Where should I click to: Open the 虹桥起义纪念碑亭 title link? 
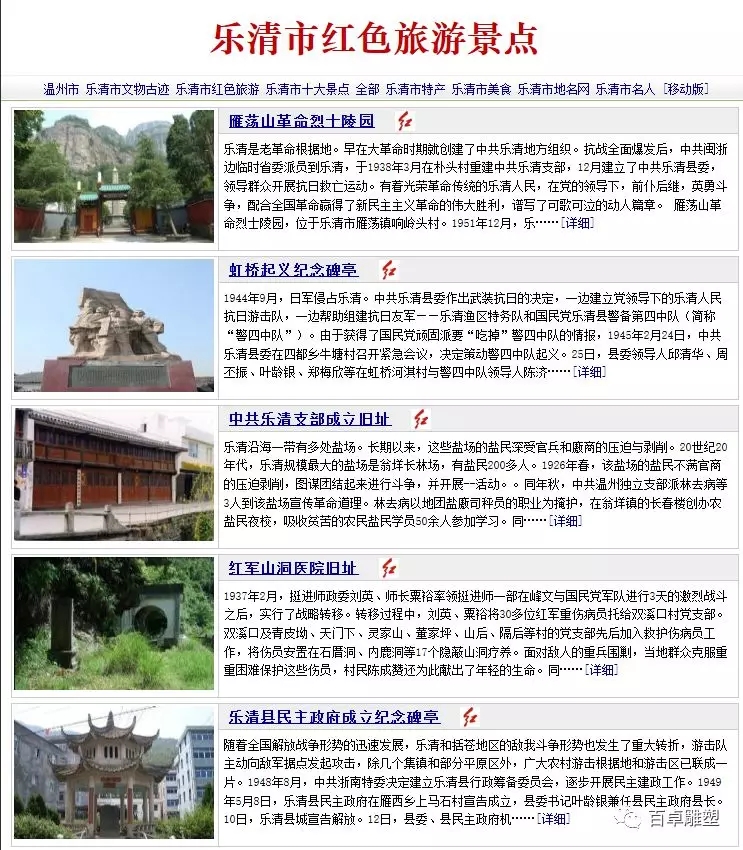(x=292, y=270)
